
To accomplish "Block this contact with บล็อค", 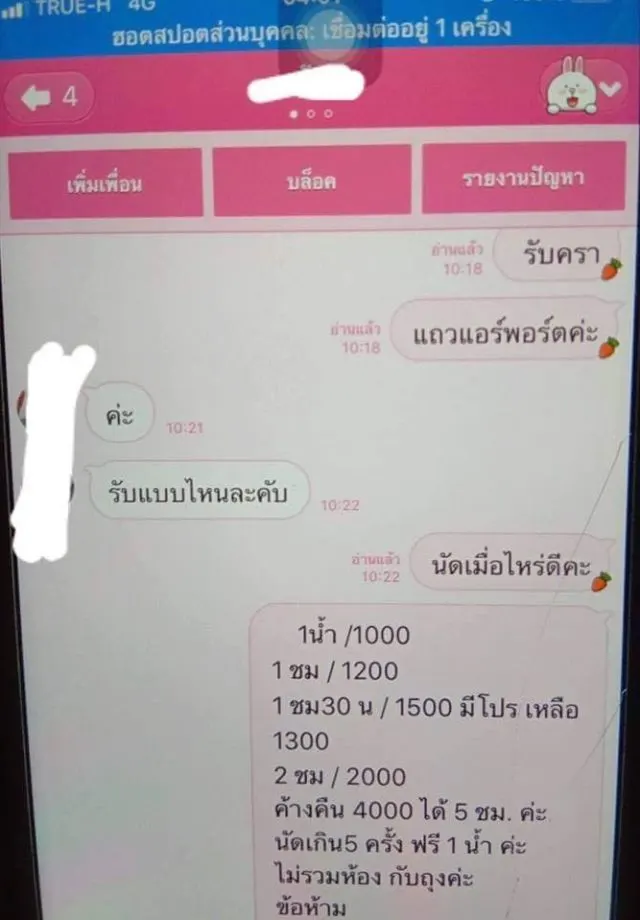I will point(311,181).
